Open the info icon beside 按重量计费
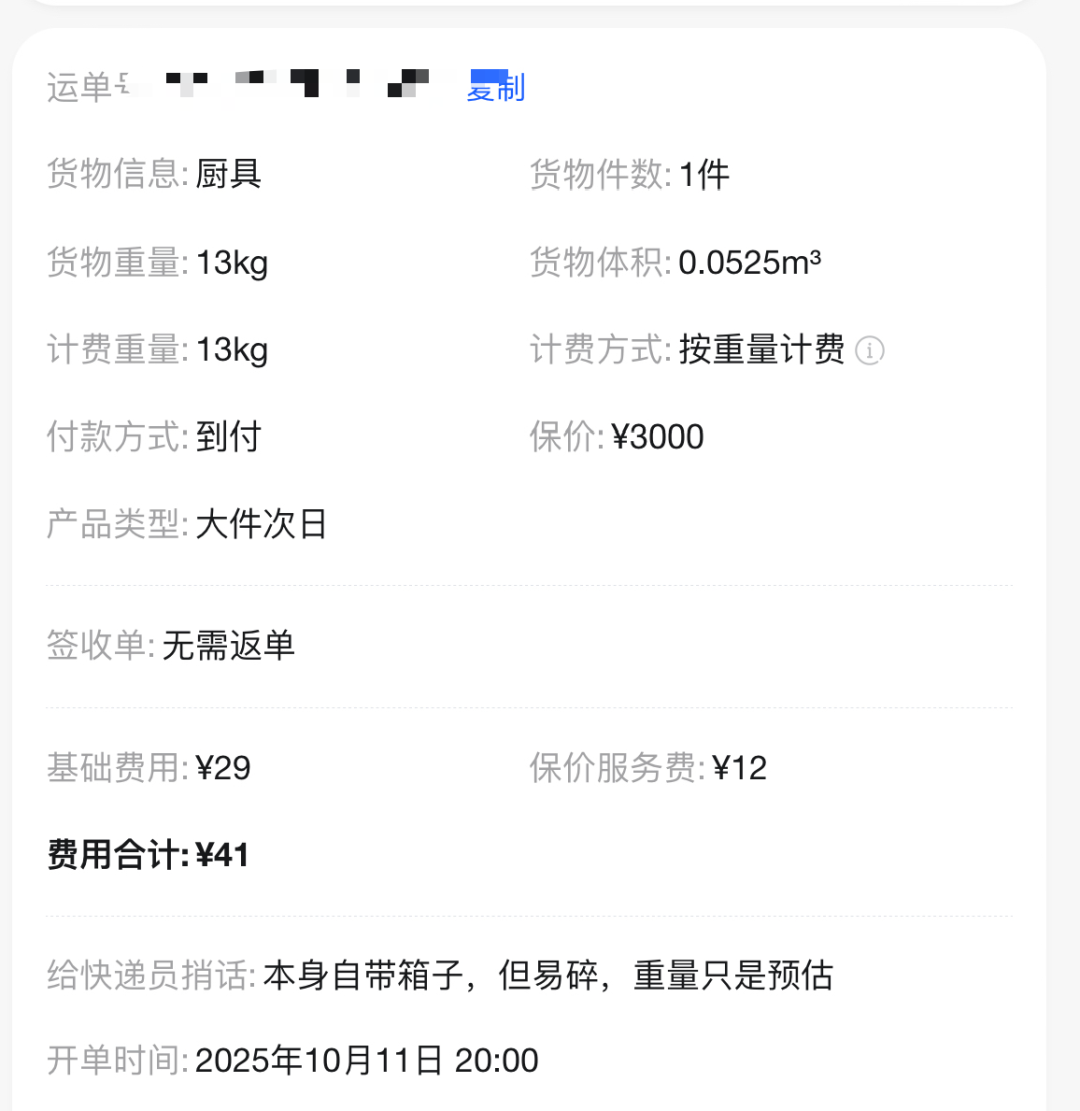 pyautogui.click(x=870, y=351)
